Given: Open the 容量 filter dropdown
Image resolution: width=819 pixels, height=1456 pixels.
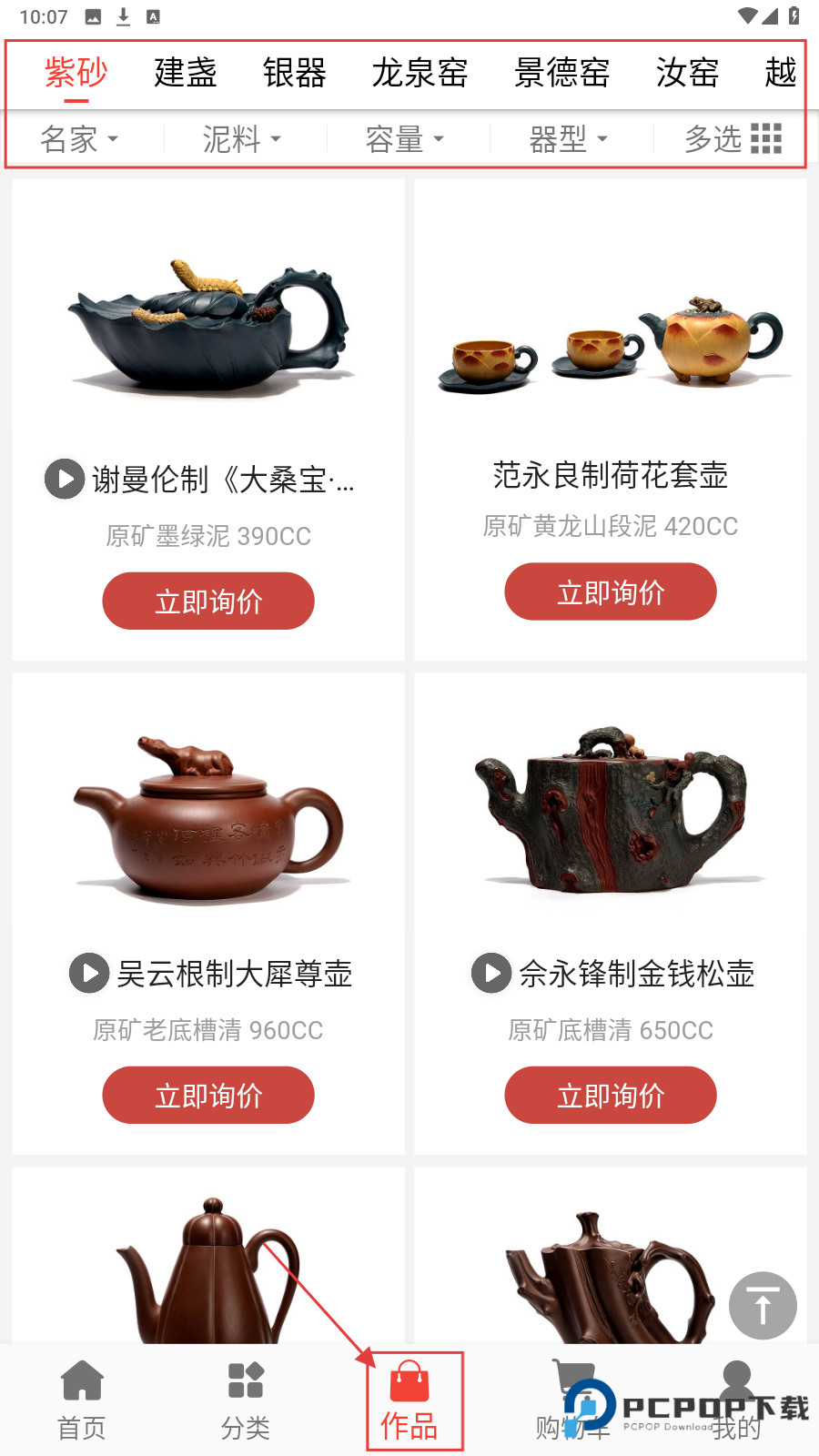Looking at the screenshot, I should pyautogui.click(x=404, y=139).
